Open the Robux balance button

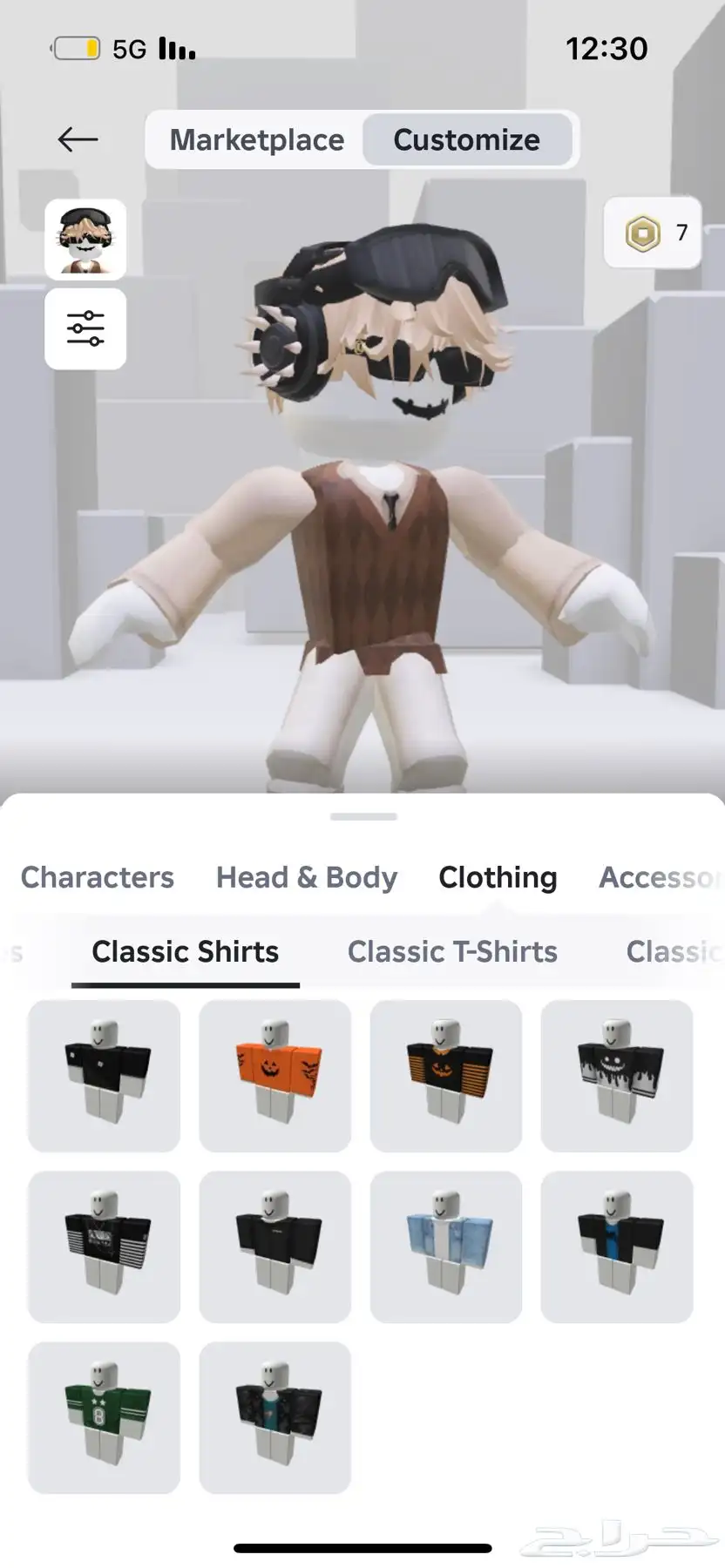[x=653, y=233]
